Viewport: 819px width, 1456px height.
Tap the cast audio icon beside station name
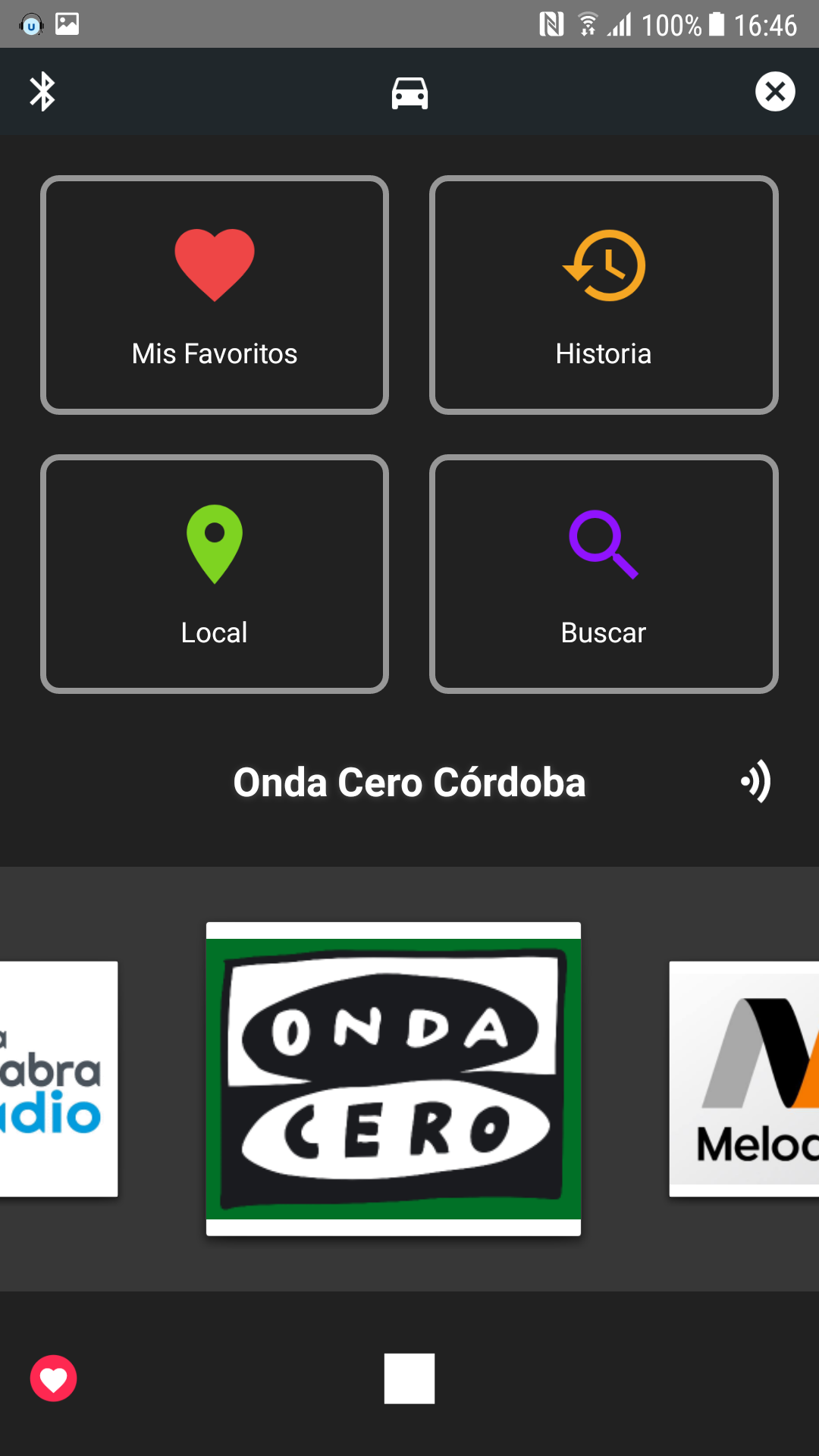click(756, 782)
